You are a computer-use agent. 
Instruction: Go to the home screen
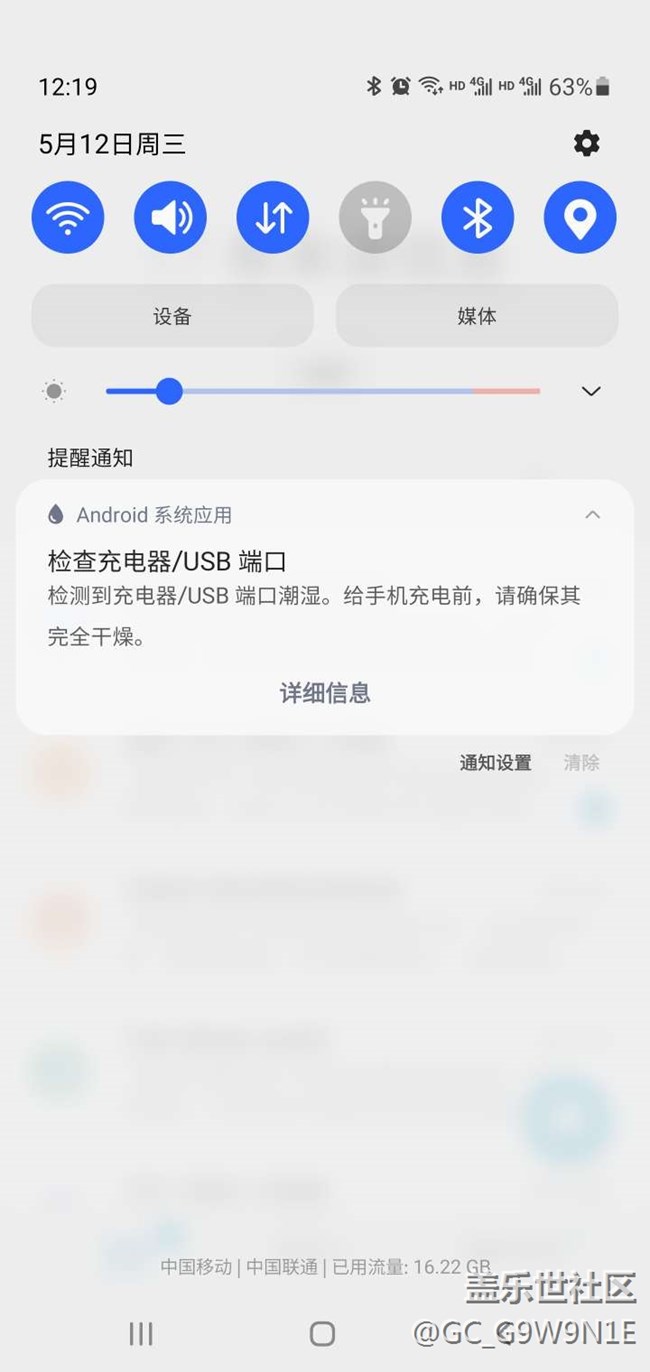pos(322,1333)
